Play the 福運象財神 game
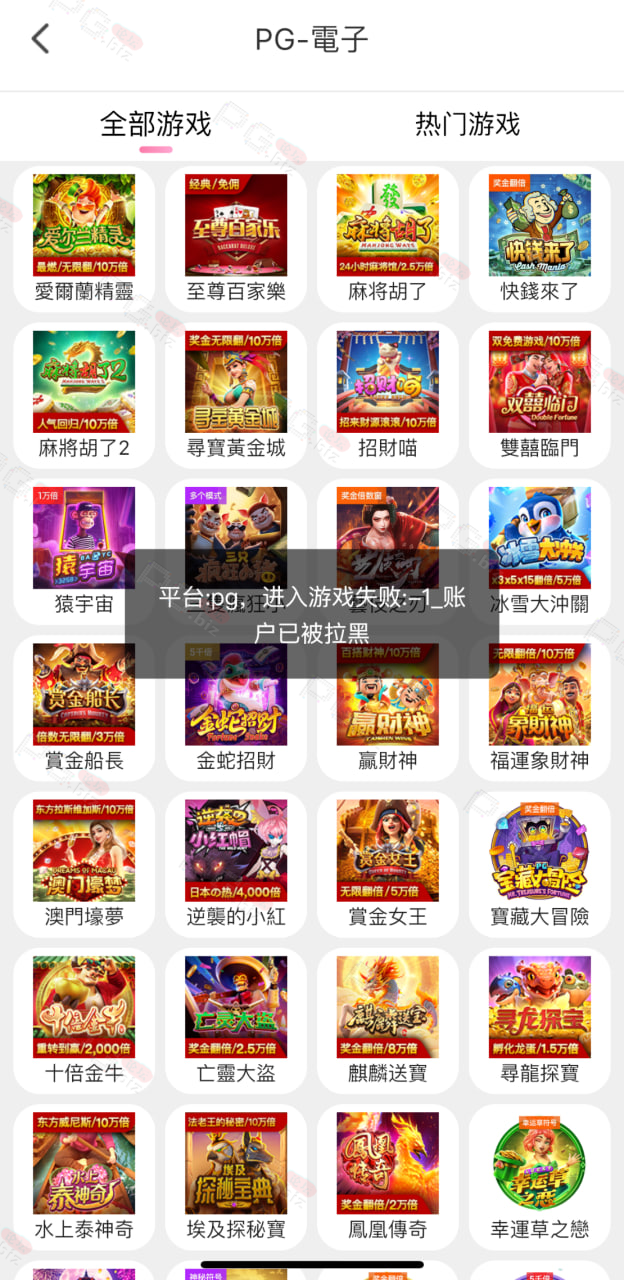Viewport: 624px width, 1280px height. [x=540, y=708]
